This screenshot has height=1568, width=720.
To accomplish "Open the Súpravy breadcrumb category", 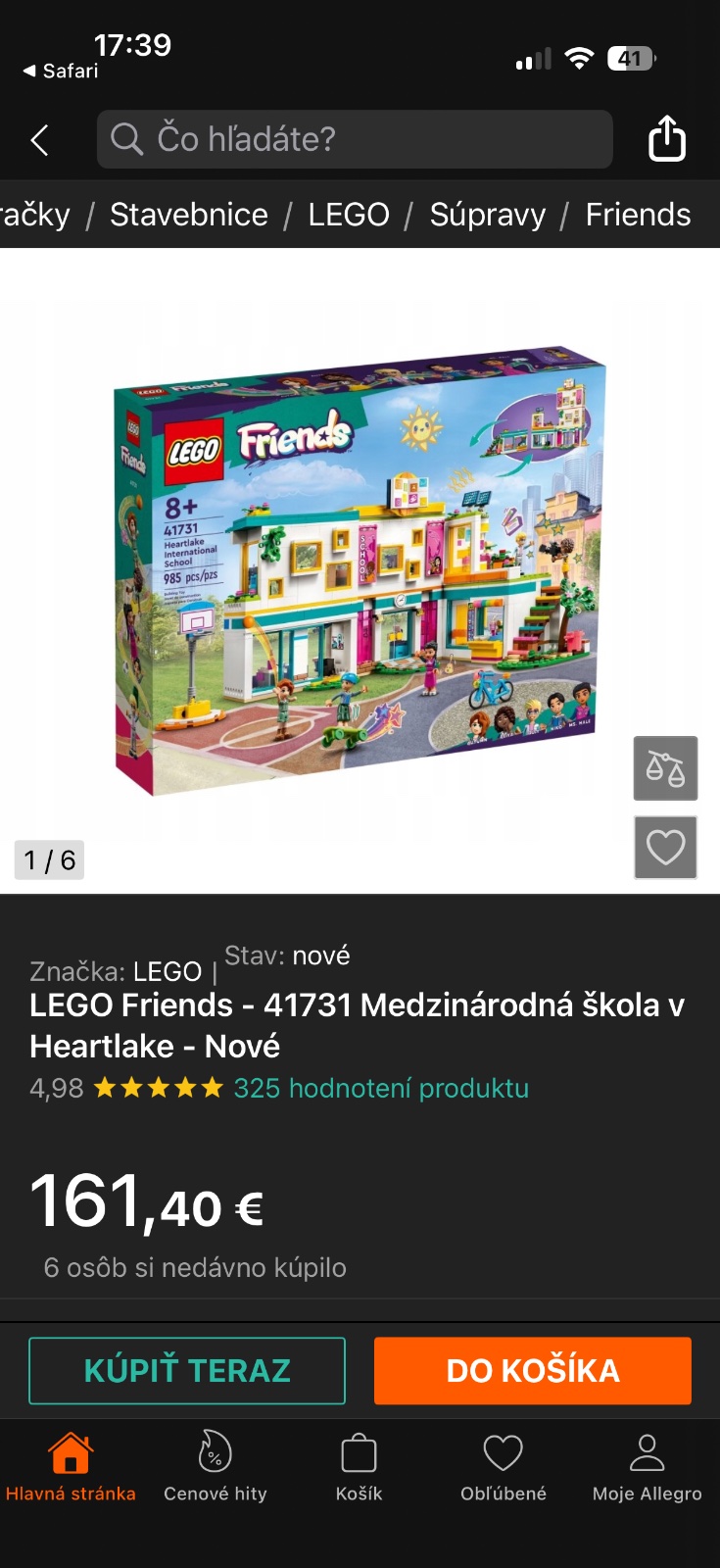I will pyautogui.click(x=487, y=215).
